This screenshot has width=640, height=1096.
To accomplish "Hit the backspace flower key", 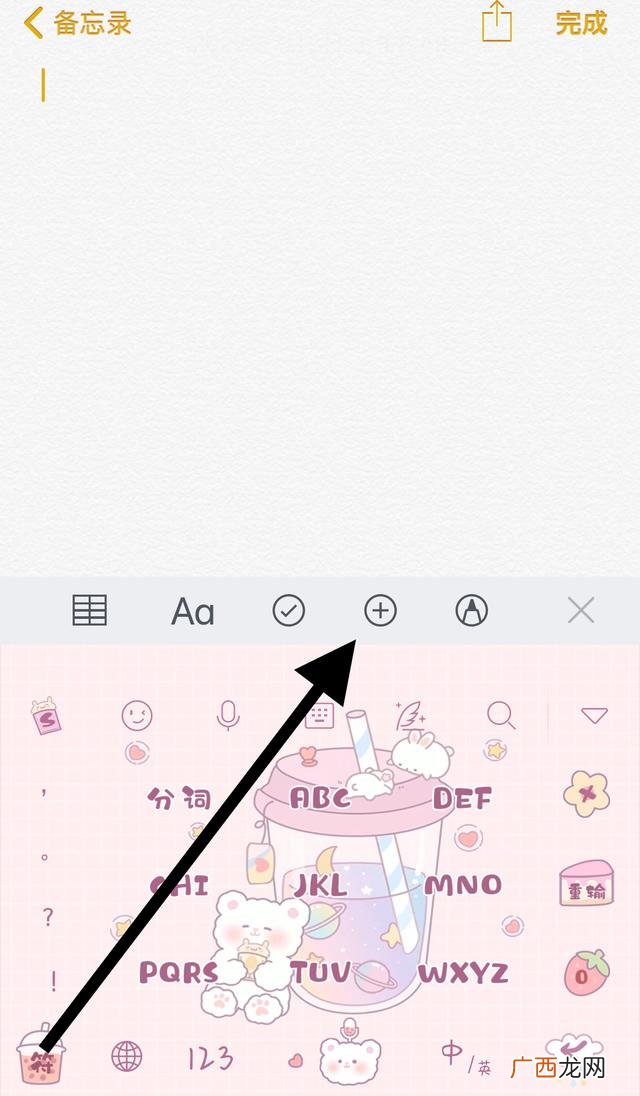I will 586,793.
